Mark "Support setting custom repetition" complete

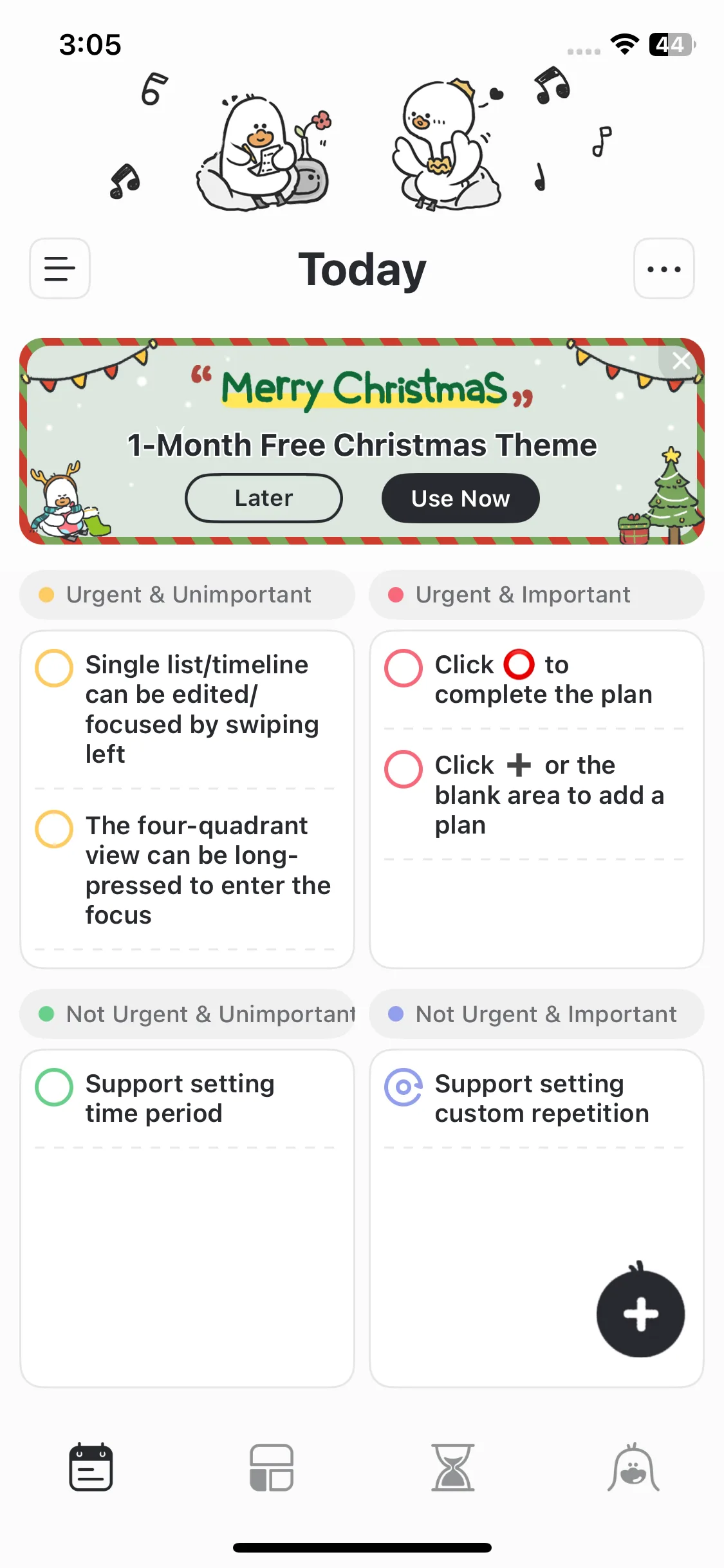click(x=404, y=1087)
